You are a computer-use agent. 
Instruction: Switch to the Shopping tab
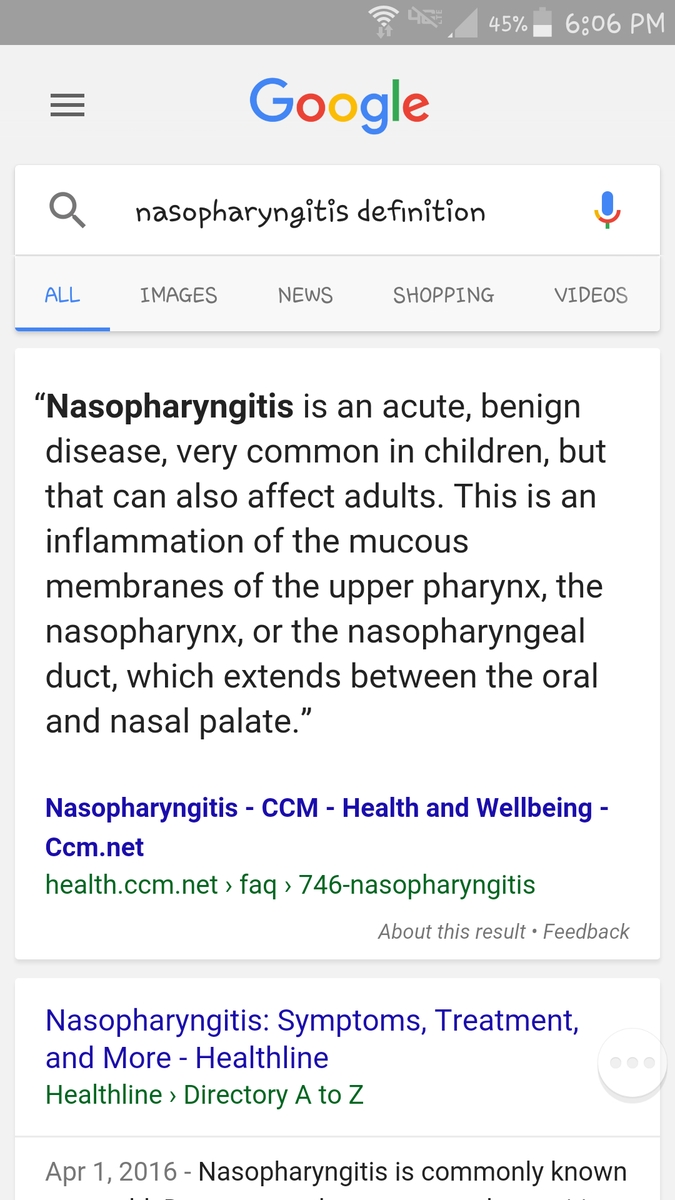(443, 295)
